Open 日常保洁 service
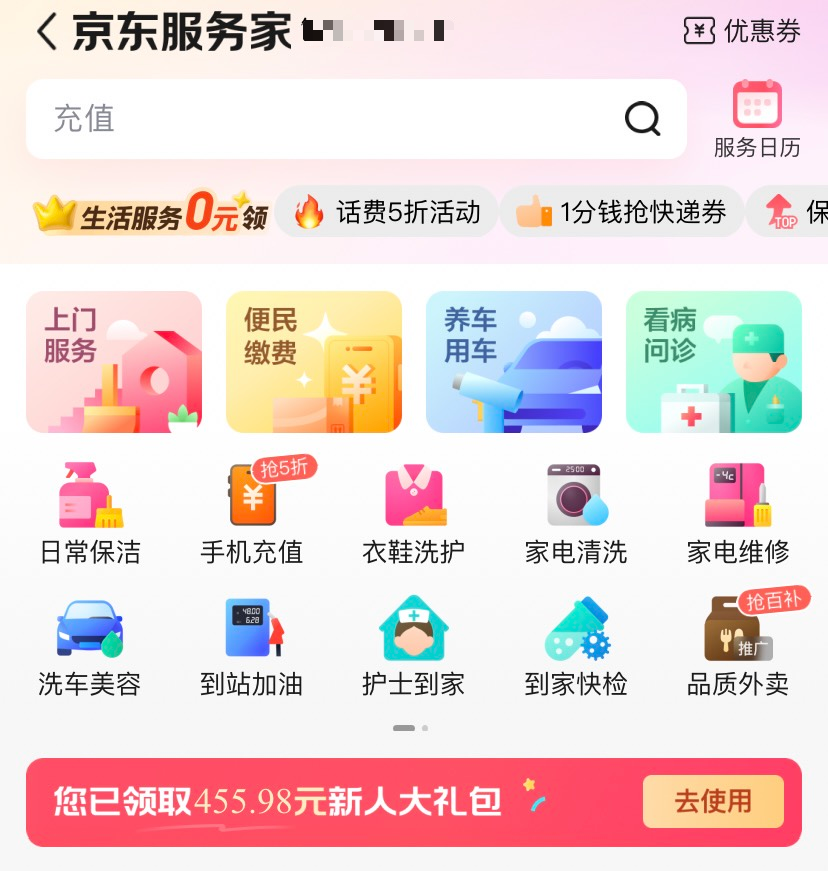This screenshot has height=871, width=828. point(90,514)
